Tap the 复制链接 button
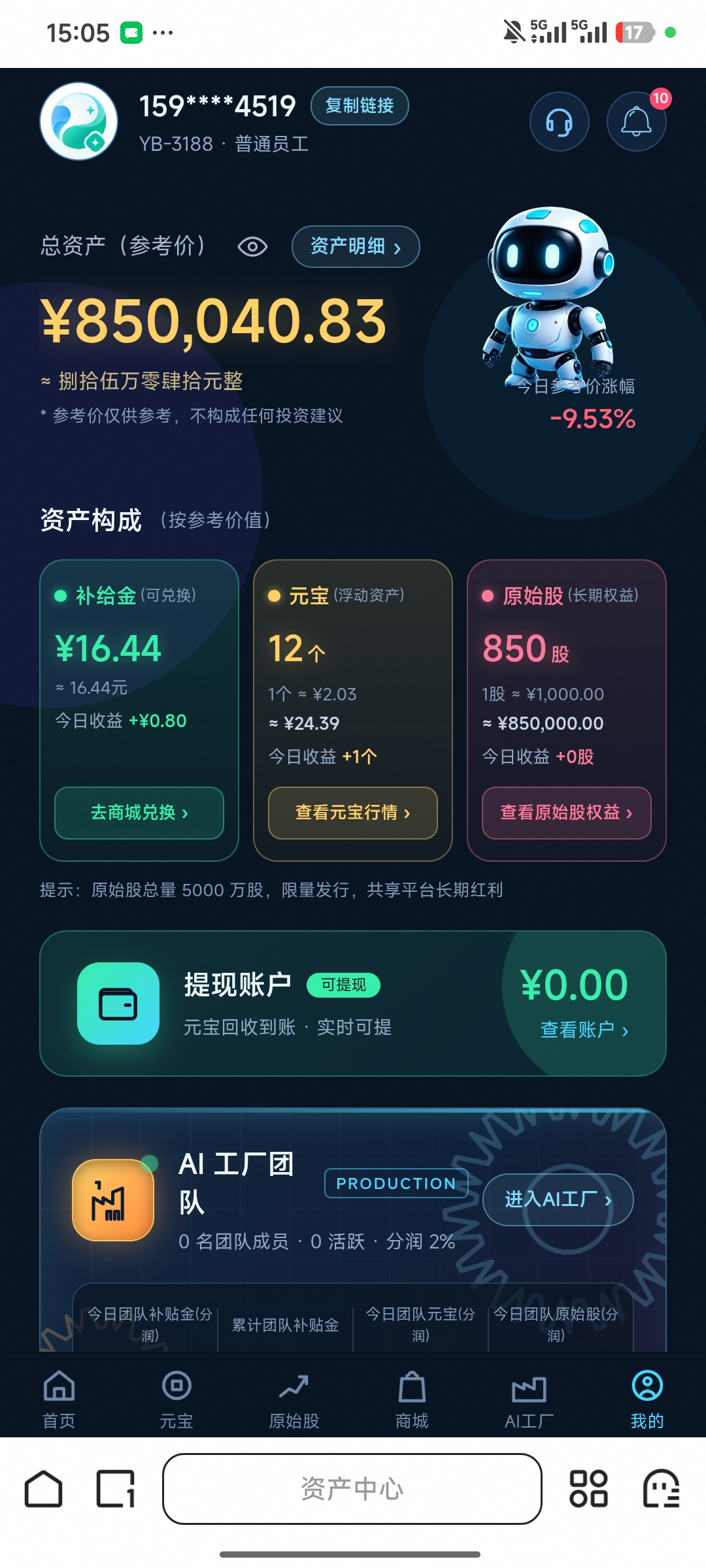Image resolution: width=706 pixels, height=1568 pixels. 360,106
